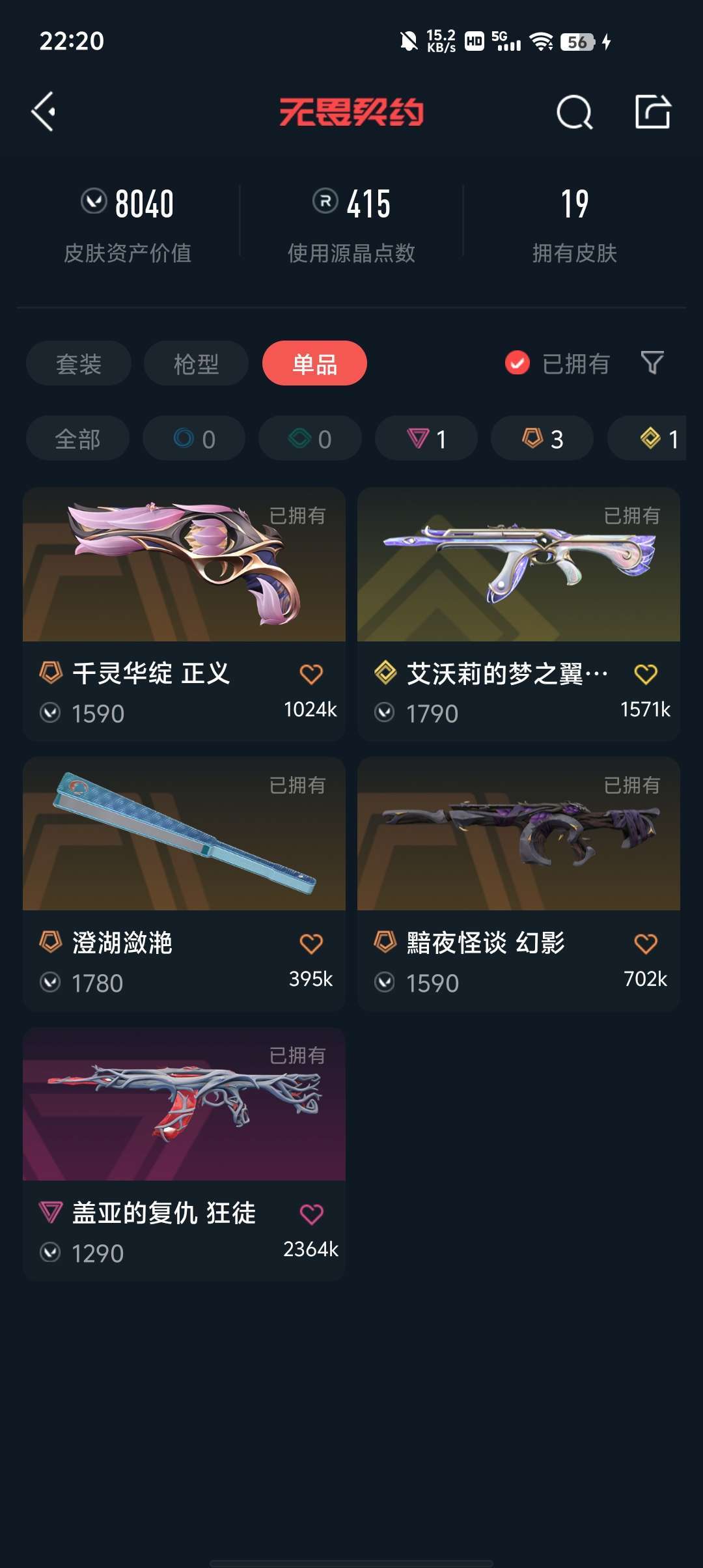The image size is (703, 1568).
Task: Select the 单品 tab
Action: pos(314,363)
